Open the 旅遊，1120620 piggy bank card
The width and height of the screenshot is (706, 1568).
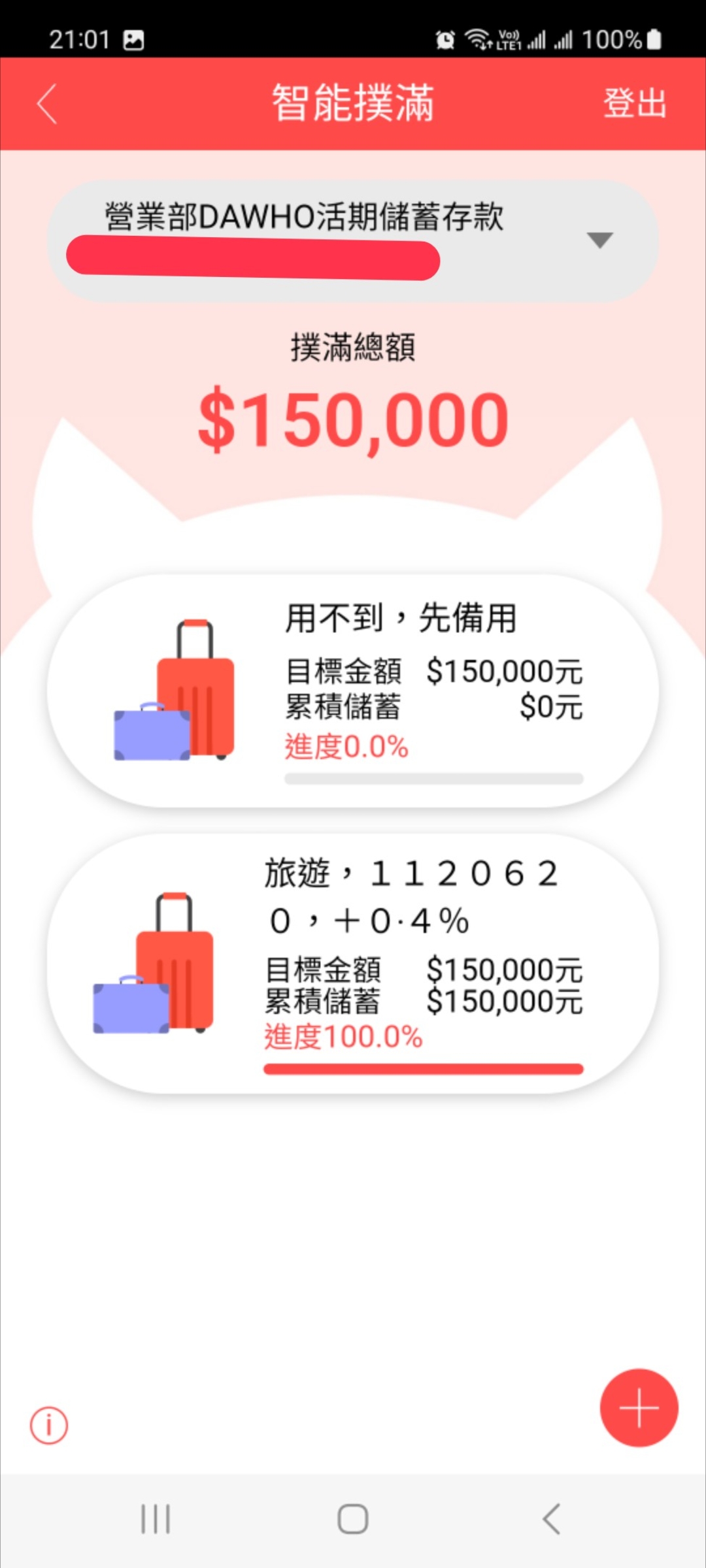tap(353, 964)
